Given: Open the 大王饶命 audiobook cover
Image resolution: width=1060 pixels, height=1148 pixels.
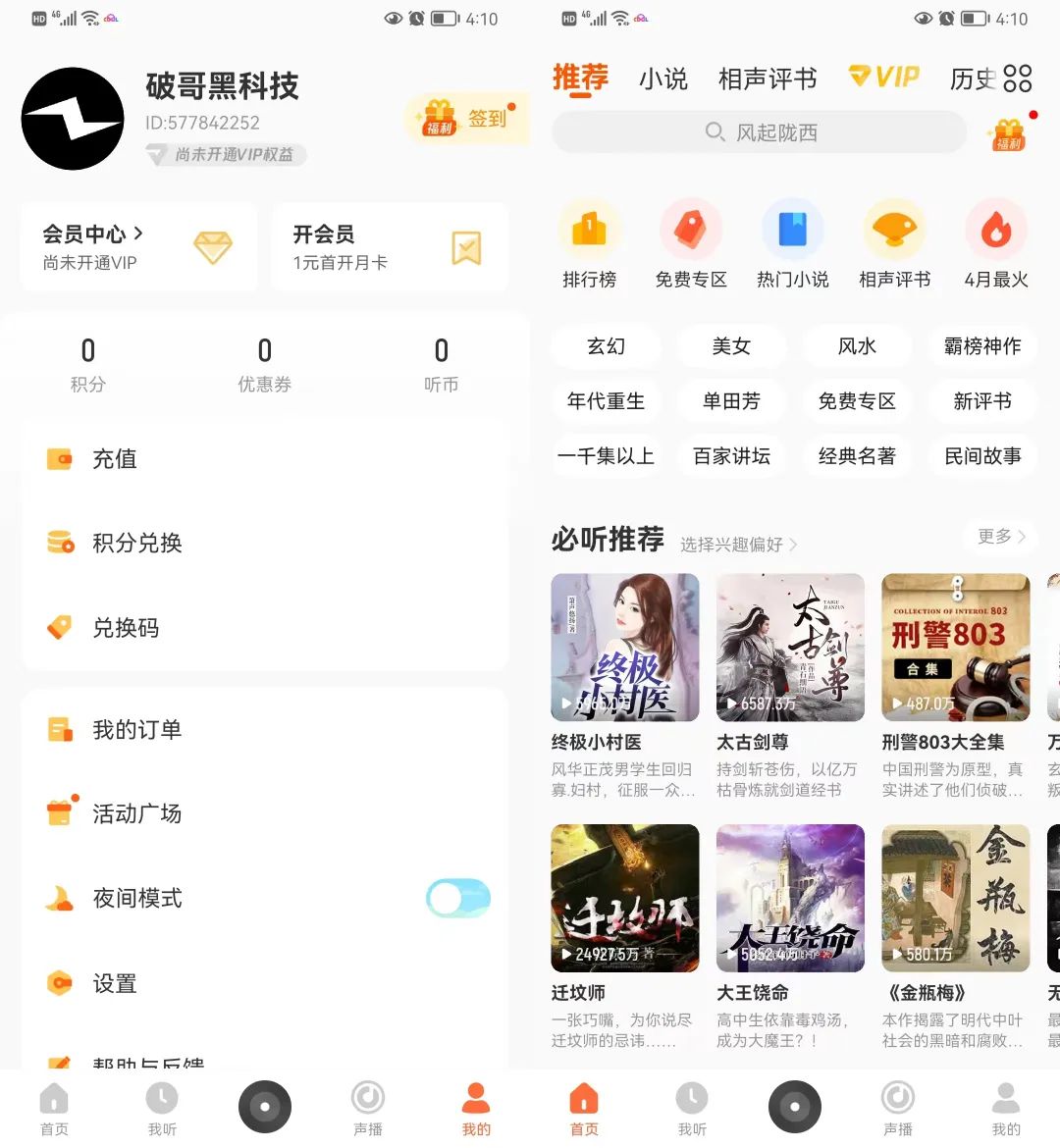Looking at the screenshot, I should 790,898.
